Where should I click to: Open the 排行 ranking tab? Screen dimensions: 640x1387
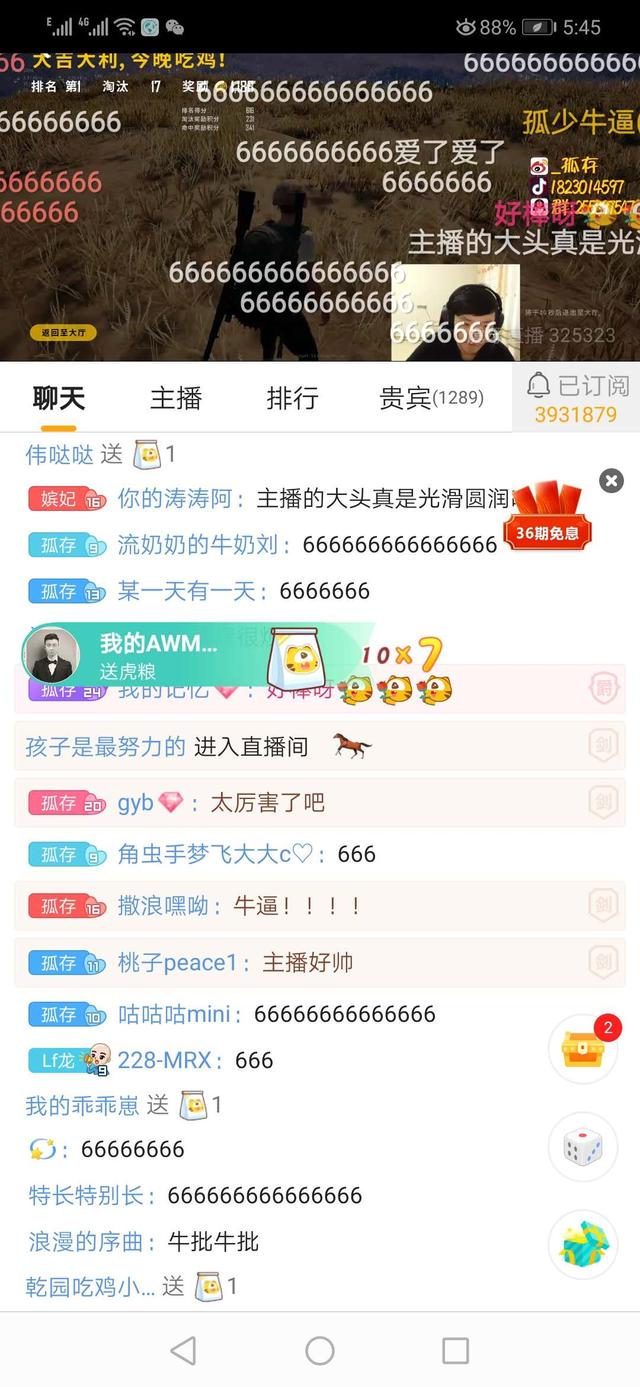coord(292,398)
